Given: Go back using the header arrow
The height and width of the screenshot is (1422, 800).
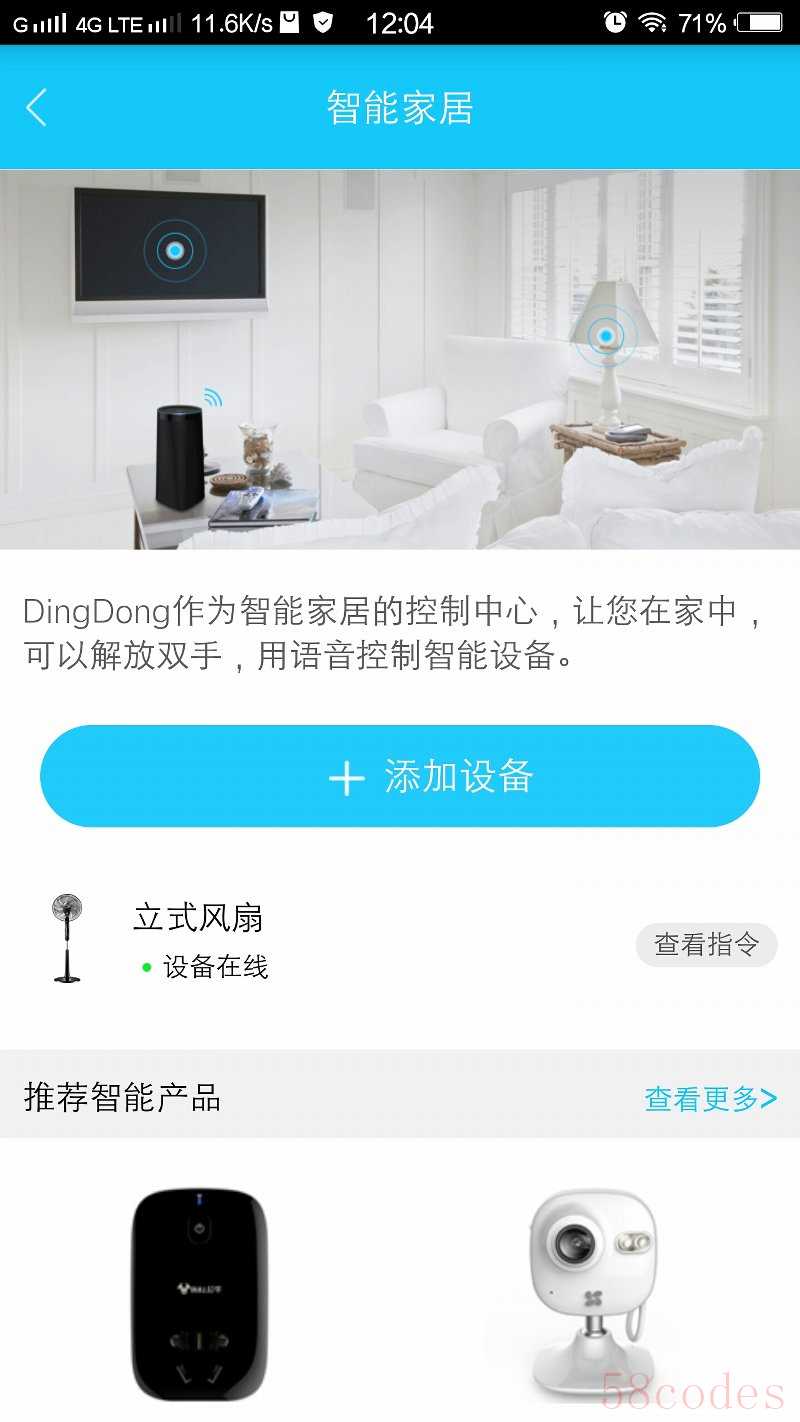Looking at the screenshot, I should click(x=37, y=107).
